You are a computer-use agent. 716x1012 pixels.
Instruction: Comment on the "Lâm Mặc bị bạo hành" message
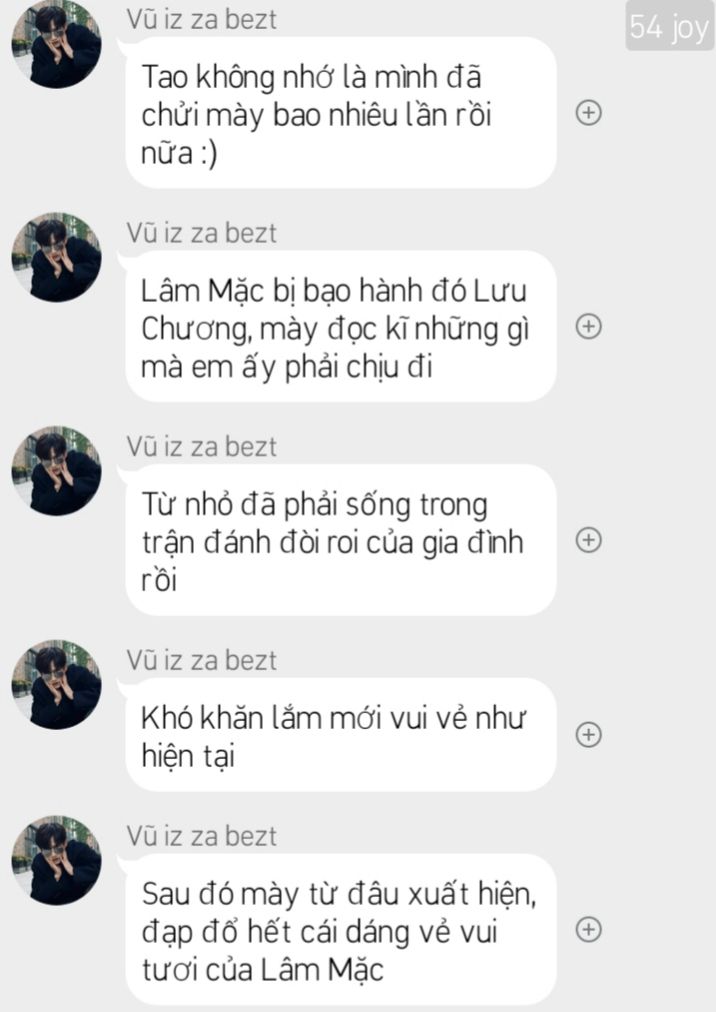tap(590, 326)
